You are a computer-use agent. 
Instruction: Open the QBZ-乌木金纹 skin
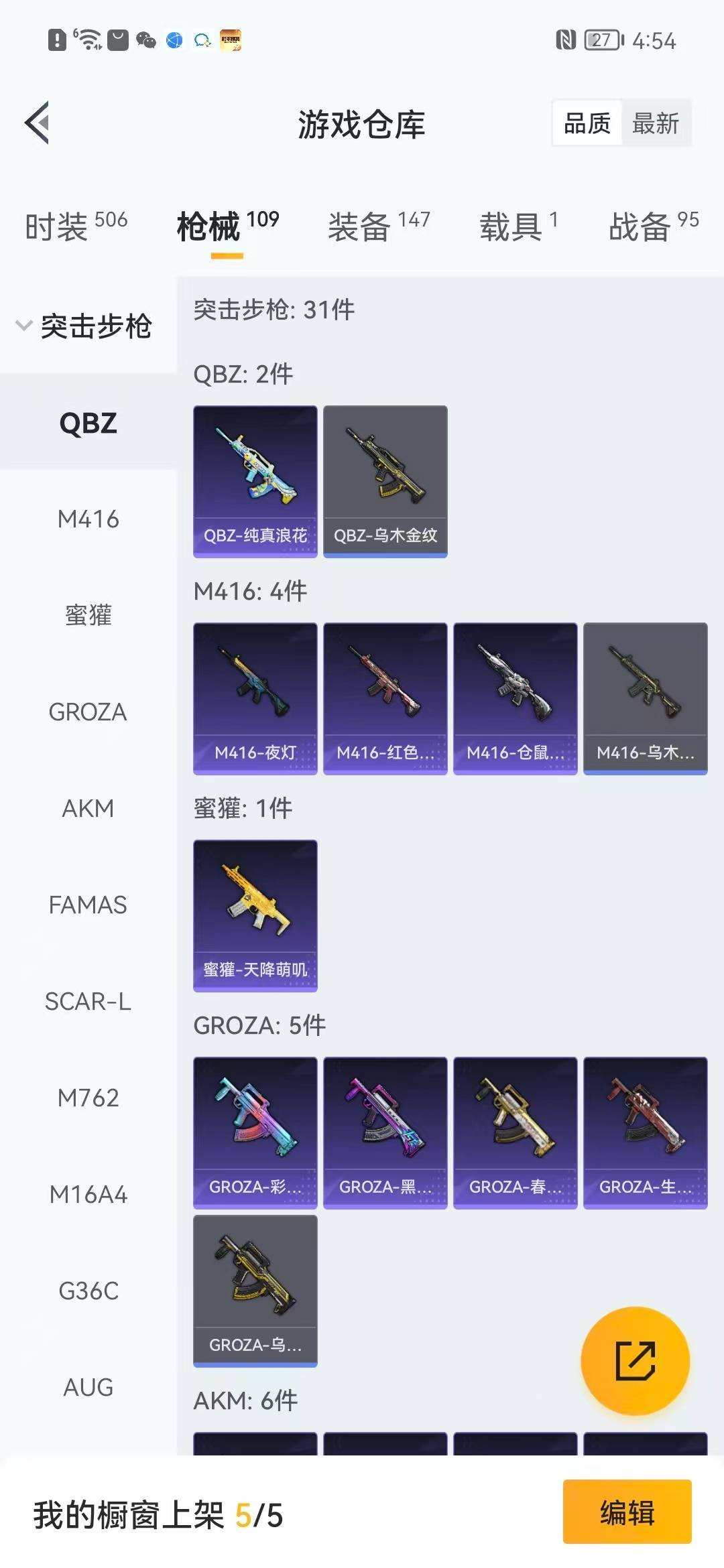point(385,481)
